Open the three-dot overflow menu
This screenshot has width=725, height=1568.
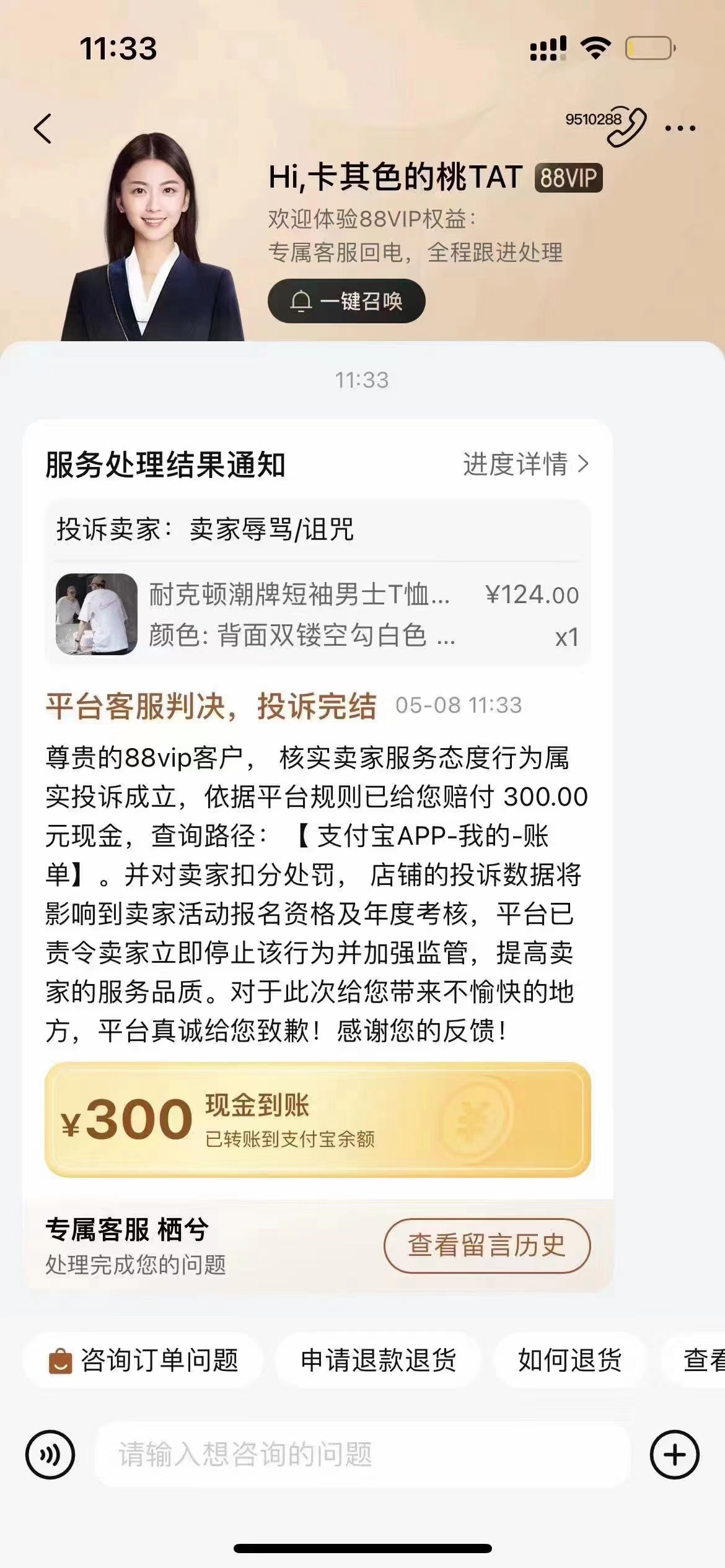(680, 129)
